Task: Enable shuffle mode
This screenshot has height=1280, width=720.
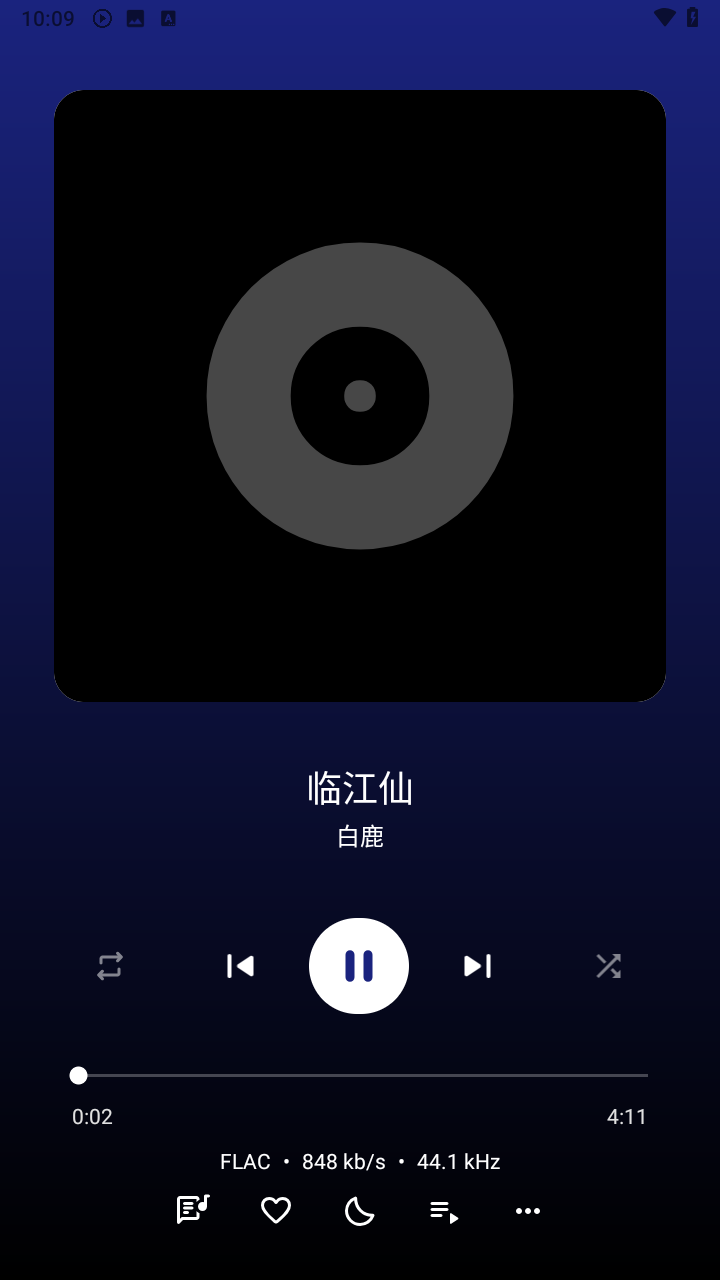Action: pyautogui.click(x=609, y=966)
